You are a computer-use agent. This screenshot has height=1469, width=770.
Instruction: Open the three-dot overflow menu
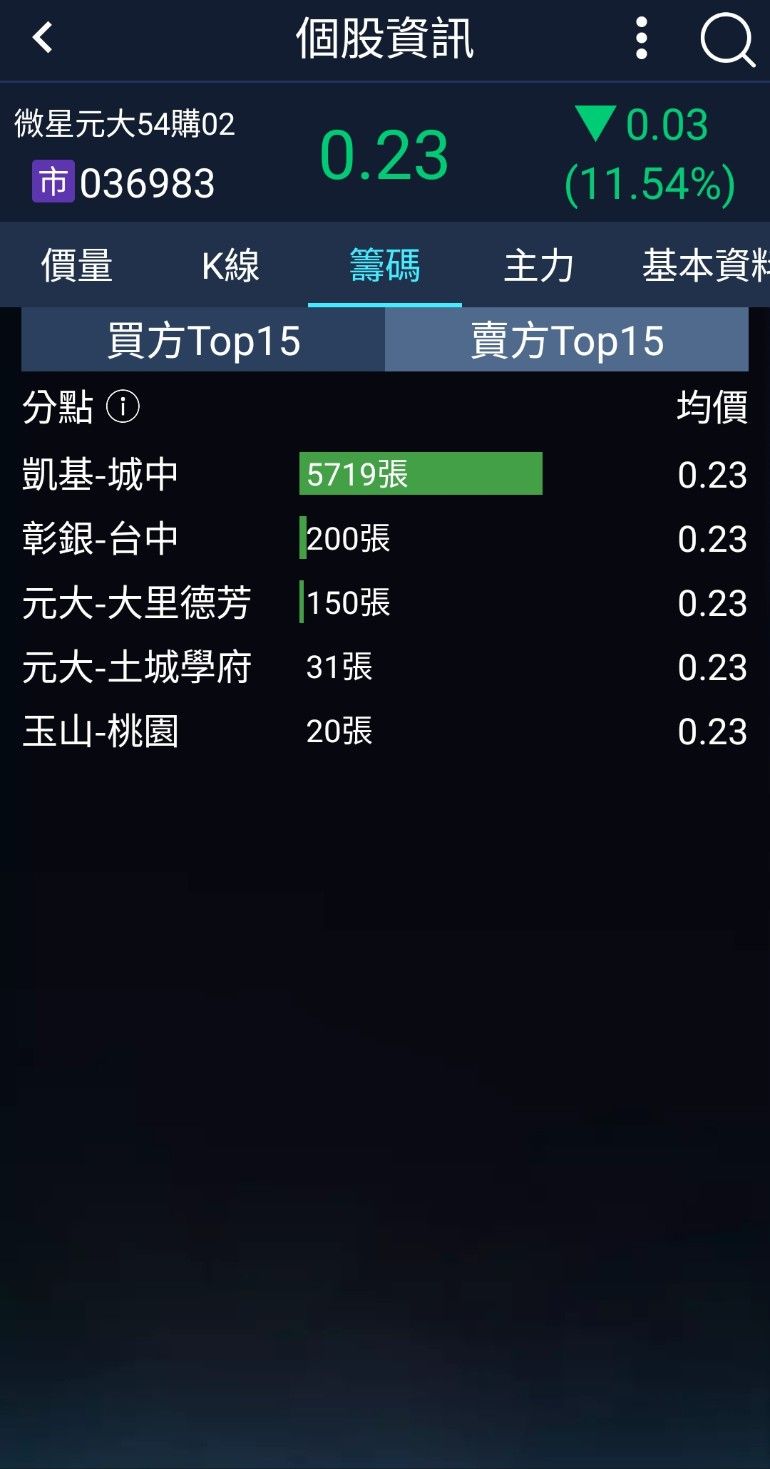point(642,39)
